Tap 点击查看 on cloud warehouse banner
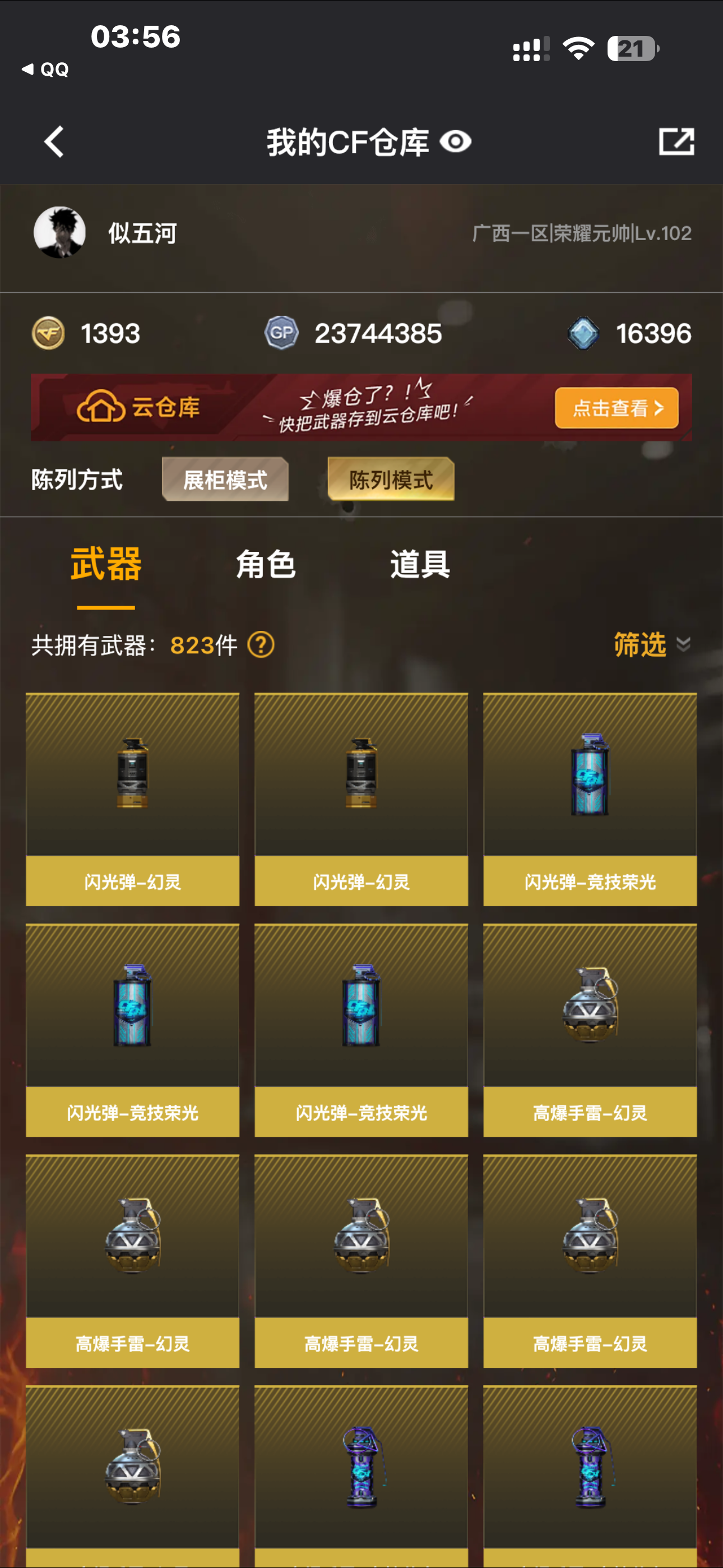The image size is (723, 1568). (616, 408)
